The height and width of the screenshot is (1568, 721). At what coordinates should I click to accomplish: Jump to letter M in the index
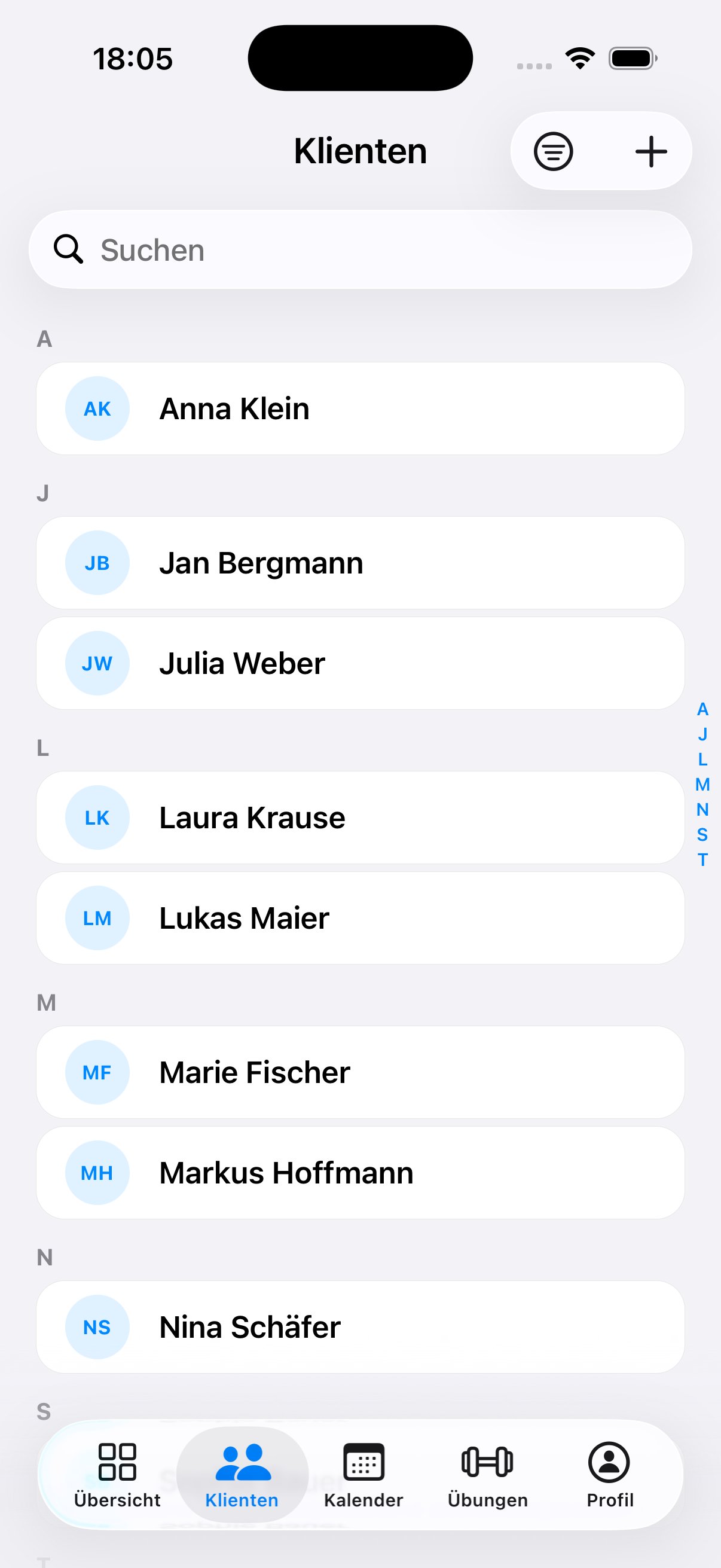point(702,785)
